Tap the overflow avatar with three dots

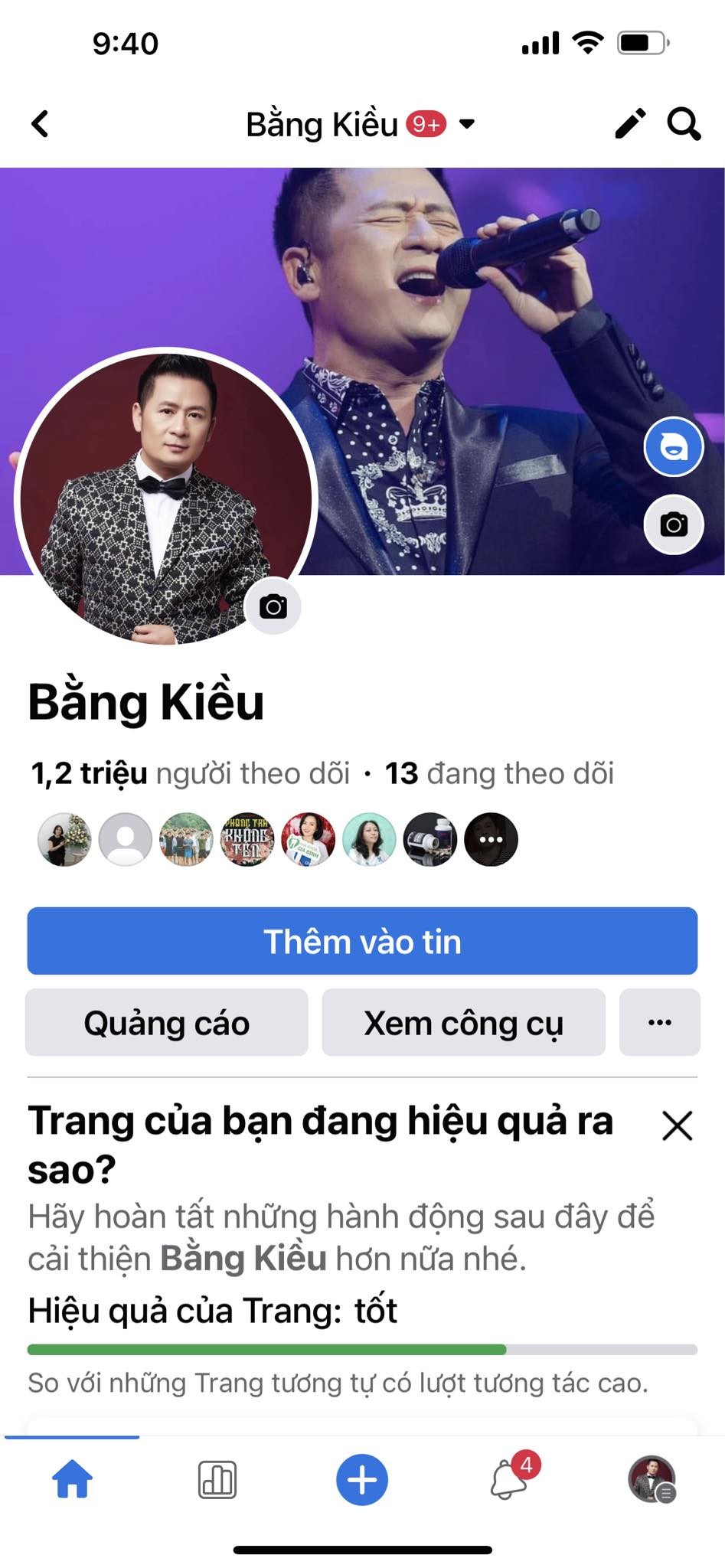(491, 840)
